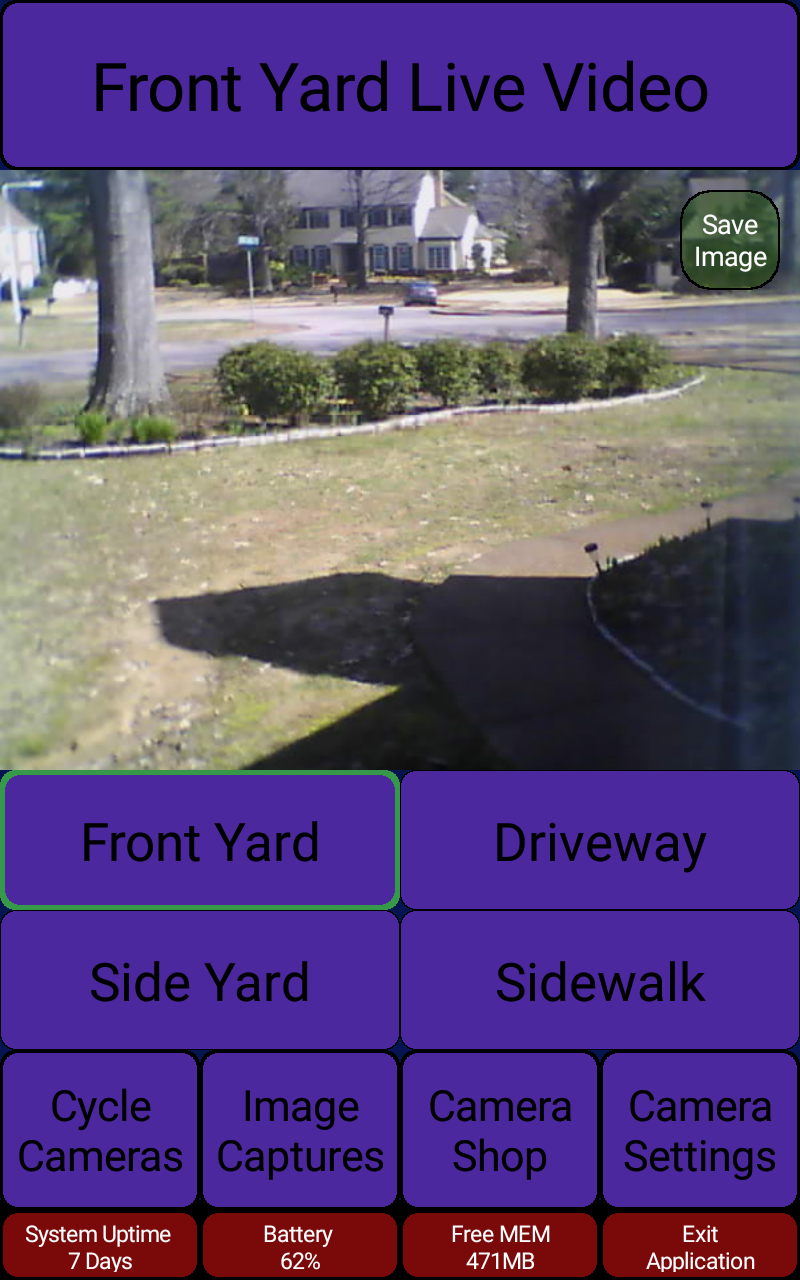Browse saved snapshots via Image Captures
This screenshot has height=1280, width=800.
[x=299, y=1130]
